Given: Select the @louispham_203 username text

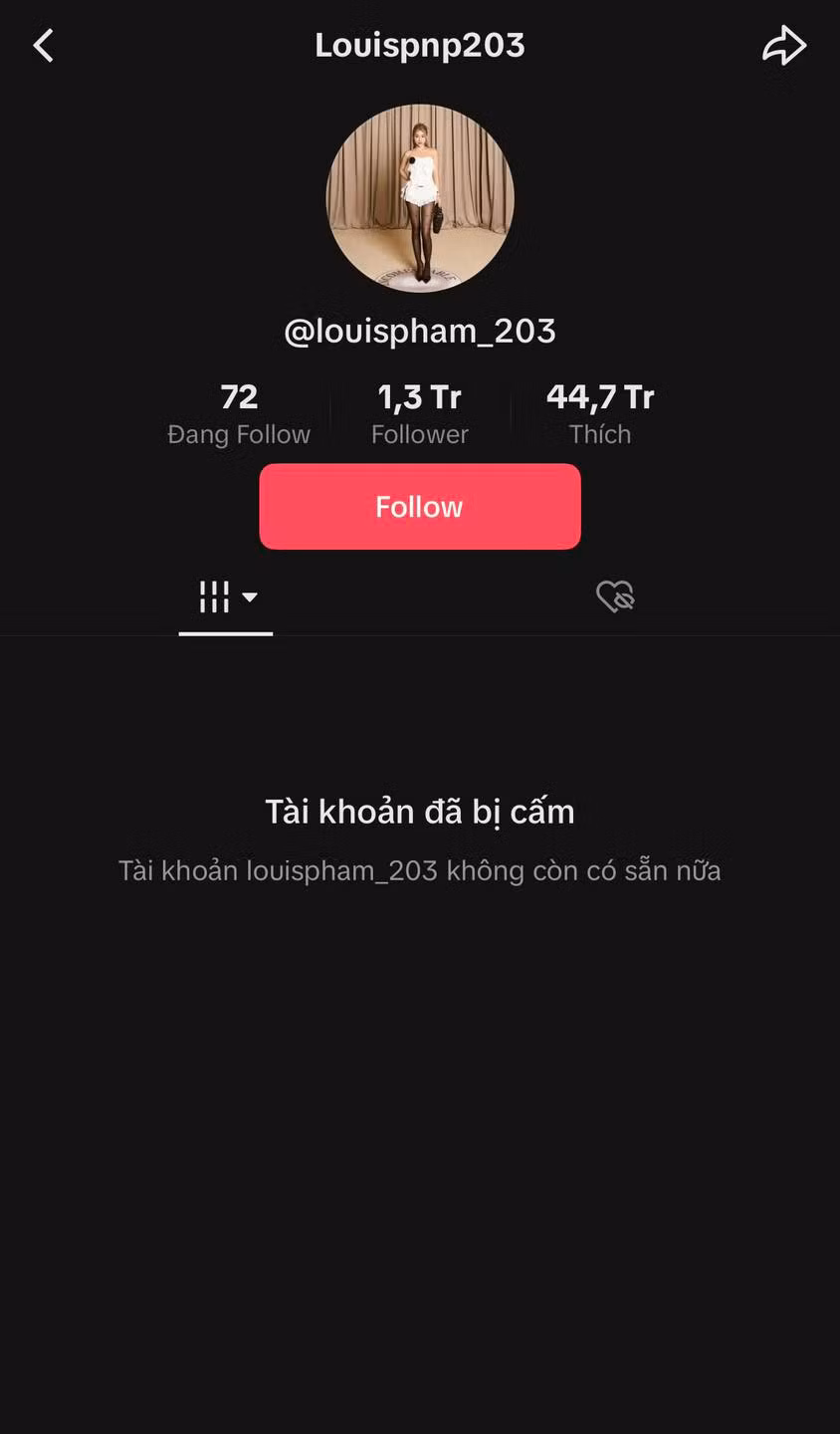Looking at the screenshot, I should [420, 330].
